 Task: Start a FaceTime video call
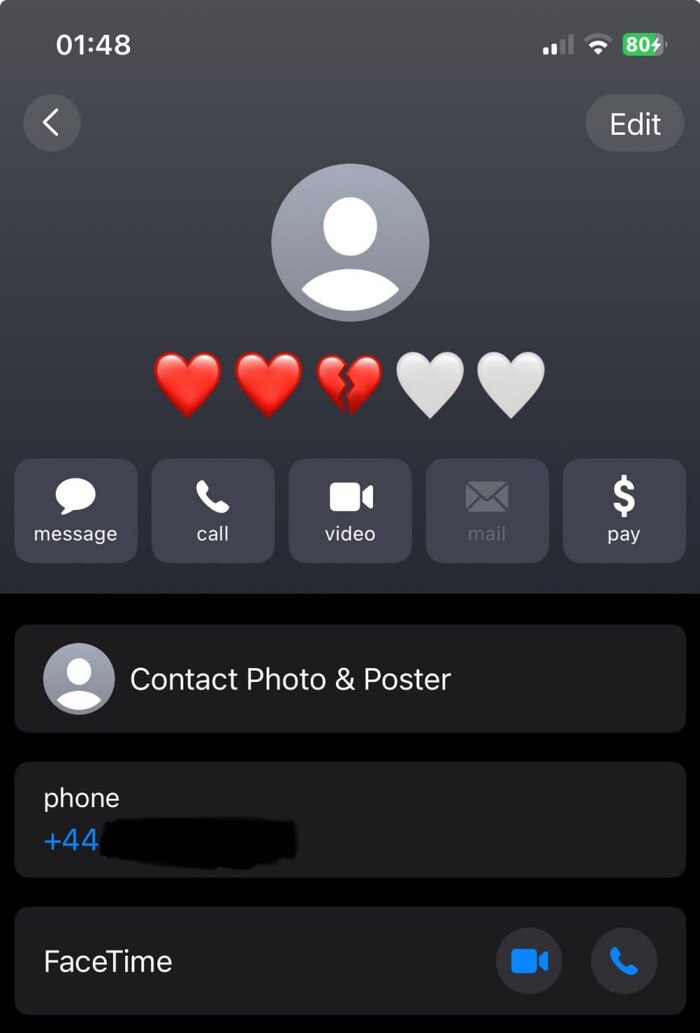tap(529, 961)
